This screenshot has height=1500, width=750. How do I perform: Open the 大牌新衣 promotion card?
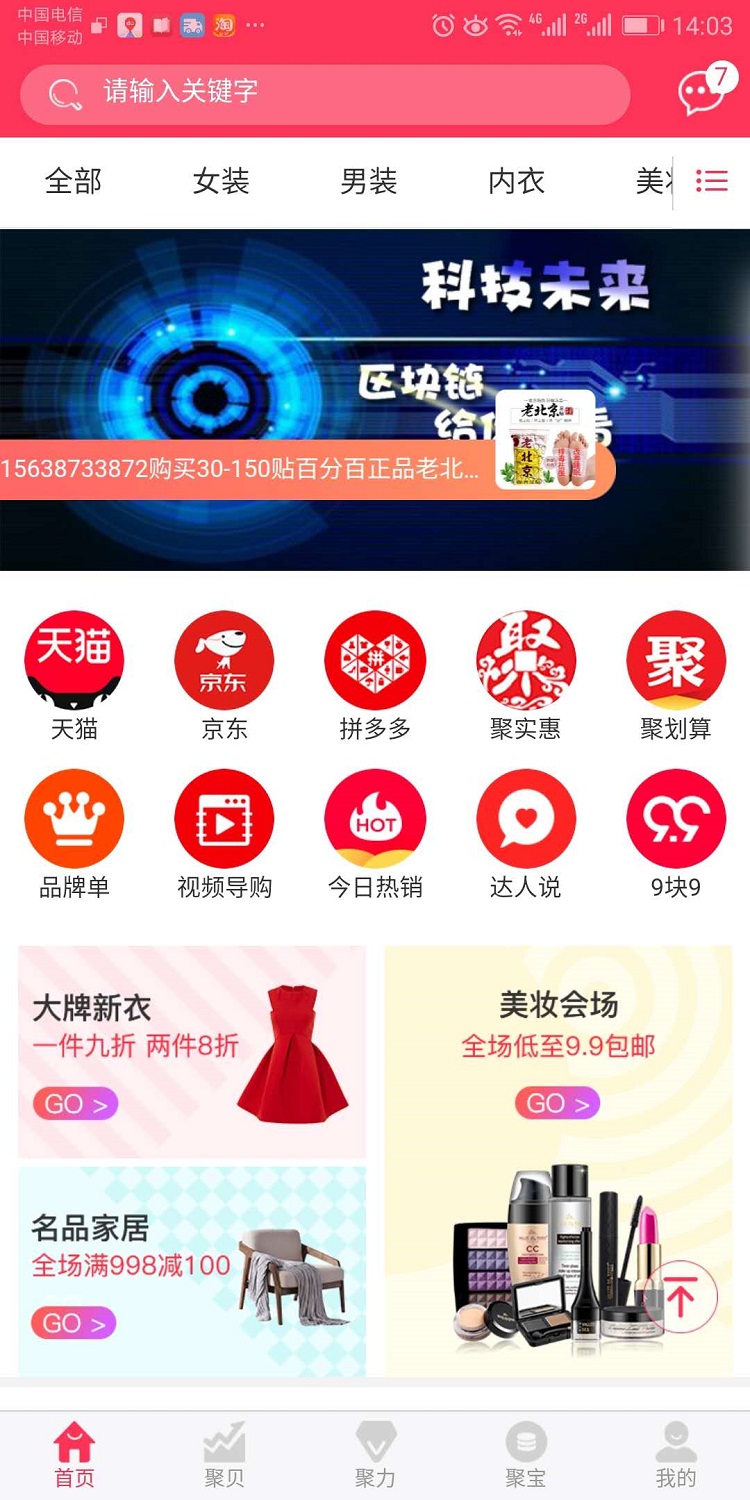(x=192, y=1052)
